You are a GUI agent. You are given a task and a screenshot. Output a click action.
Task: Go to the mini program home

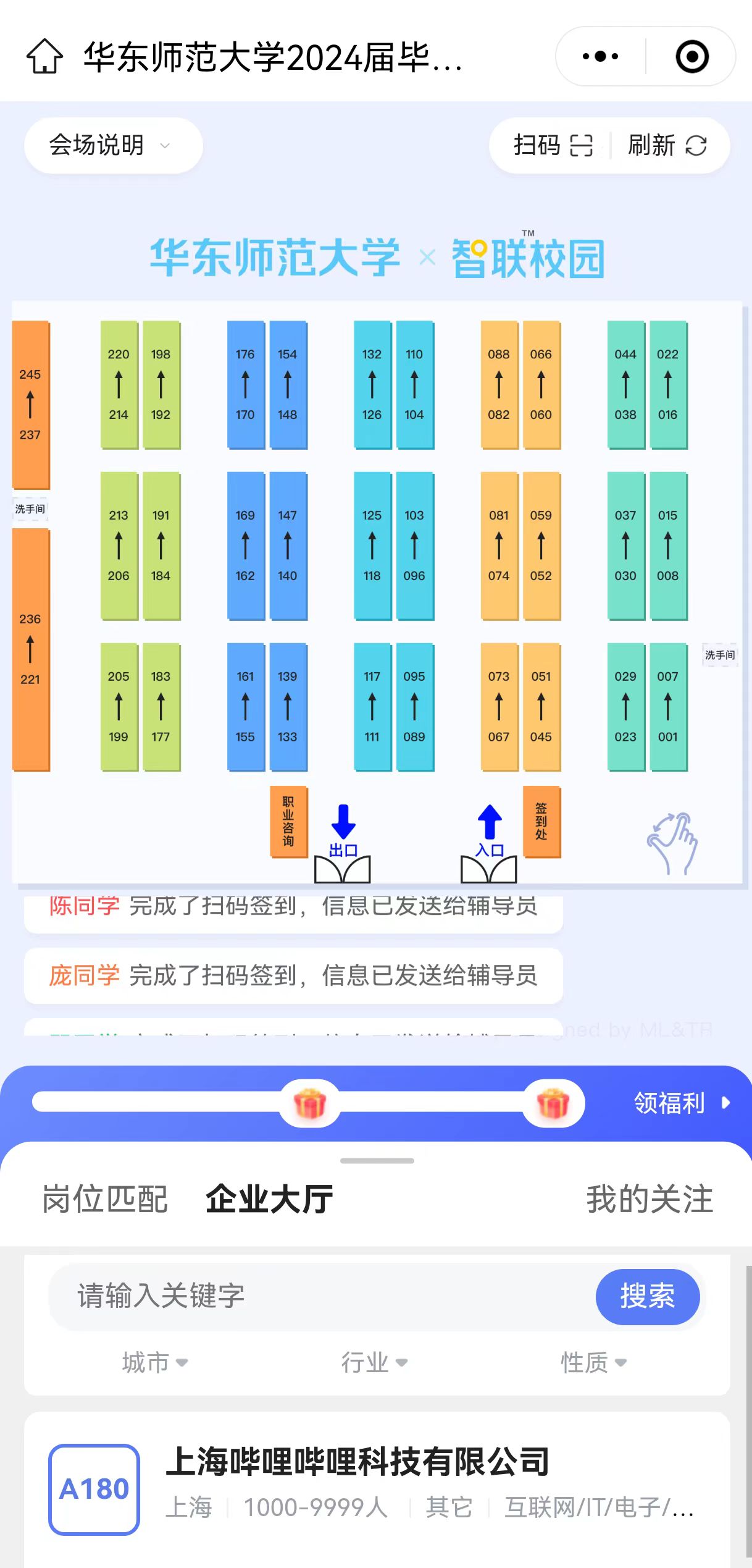point(44,57)
